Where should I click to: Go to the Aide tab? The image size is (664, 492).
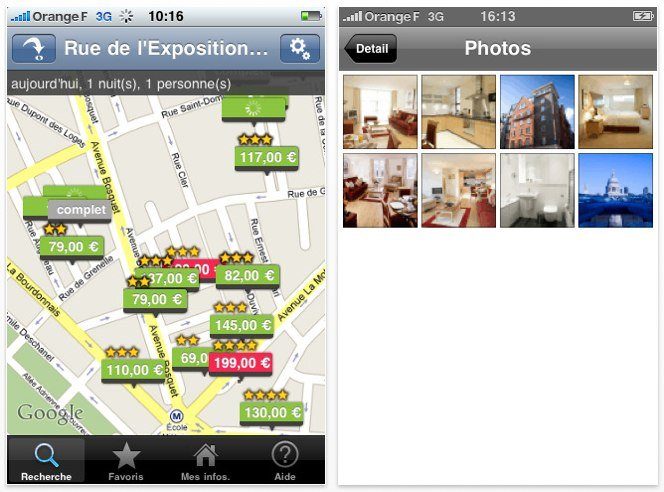point(285,461)
